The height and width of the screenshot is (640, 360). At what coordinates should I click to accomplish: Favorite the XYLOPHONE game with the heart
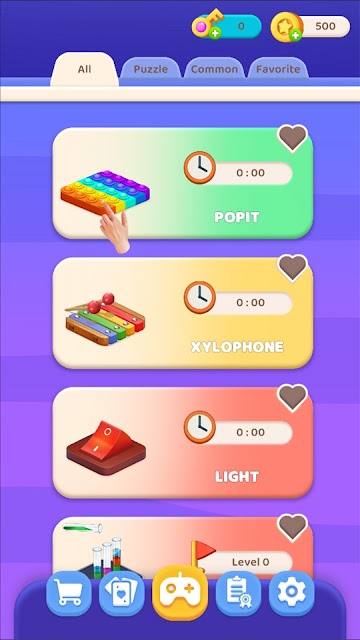point(293,268)
